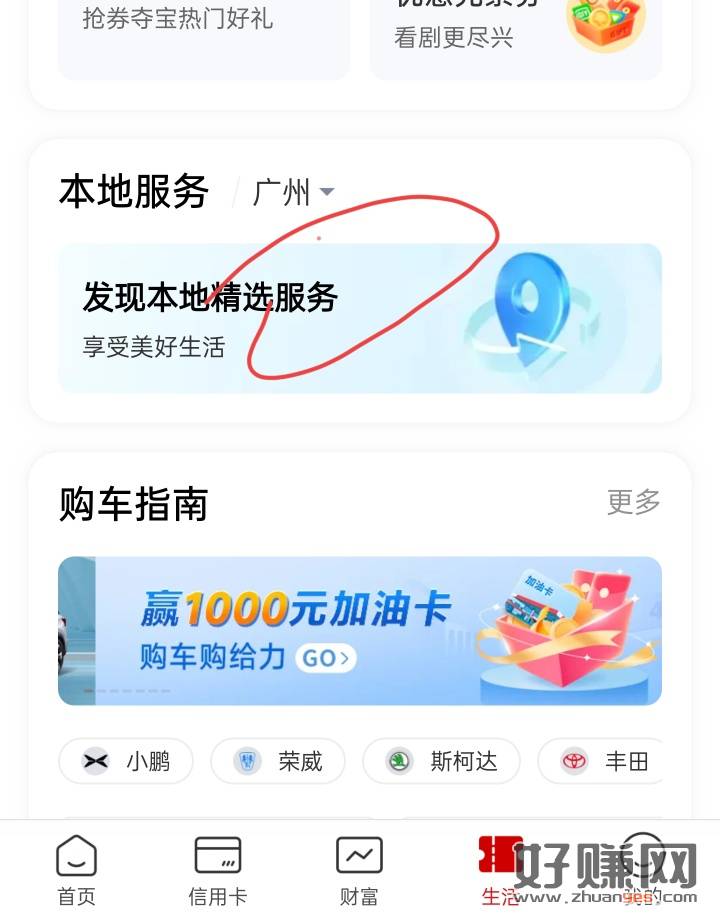Select the 小鹏 brand chip
Viewport: 720px width, 921px height.
coord(126,762)
